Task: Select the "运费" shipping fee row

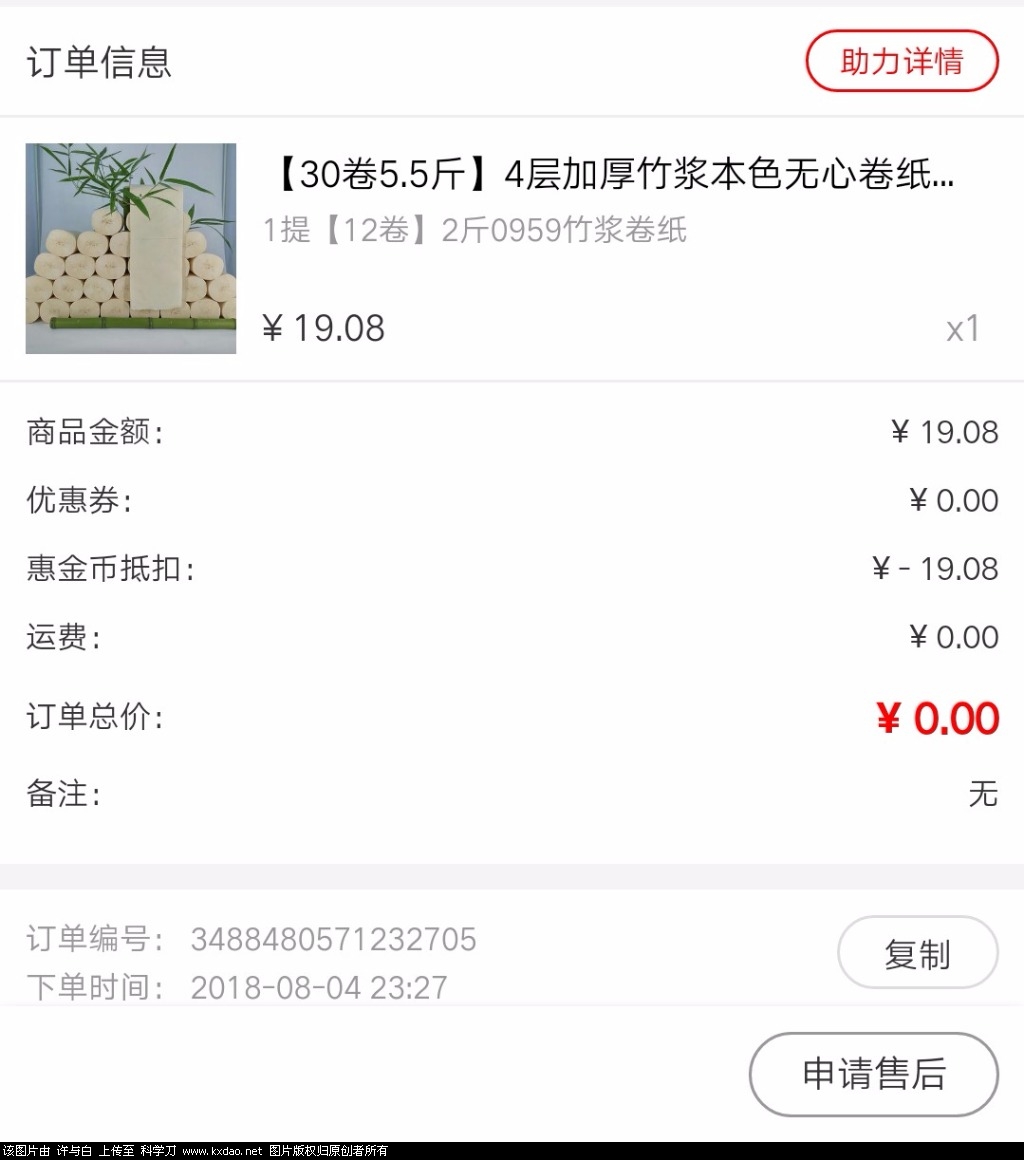Action: [63, 637]
